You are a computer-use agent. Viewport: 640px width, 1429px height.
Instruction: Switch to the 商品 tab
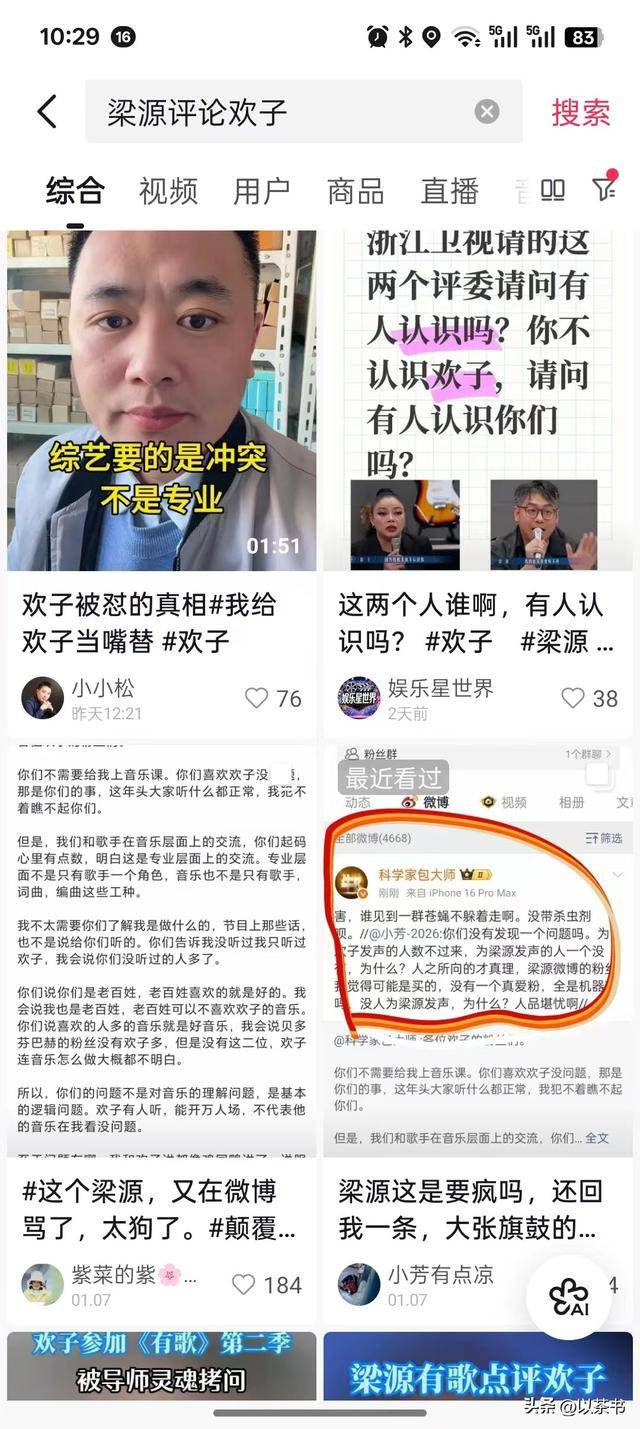[355, 190]
